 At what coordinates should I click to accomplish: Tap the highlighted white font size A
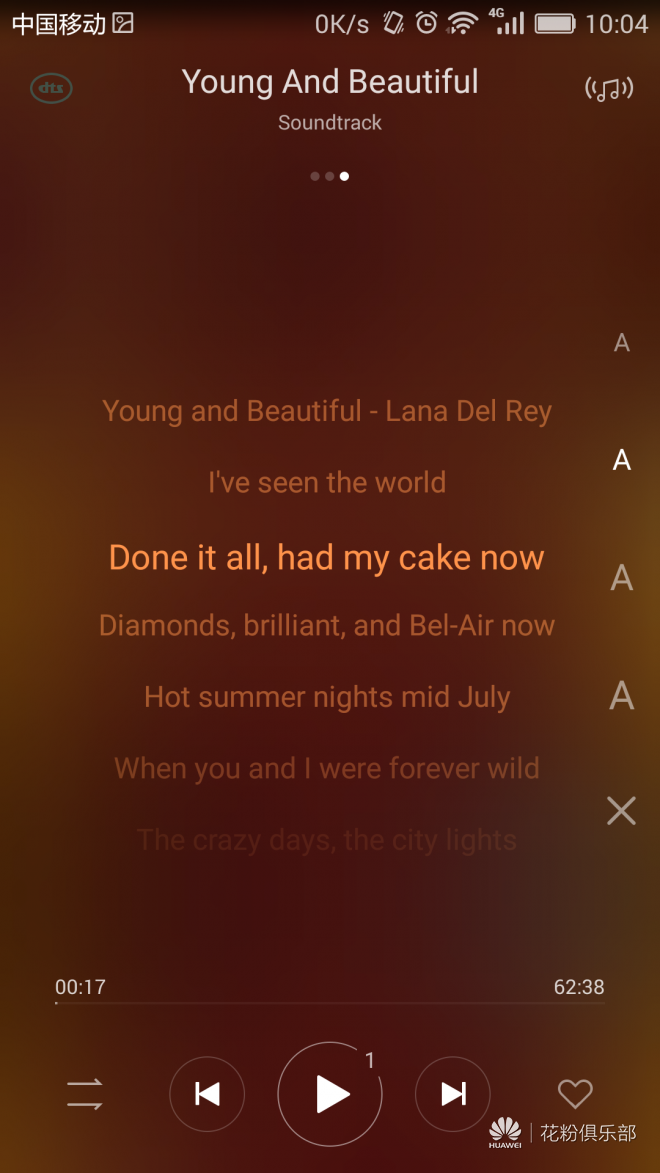621,460
